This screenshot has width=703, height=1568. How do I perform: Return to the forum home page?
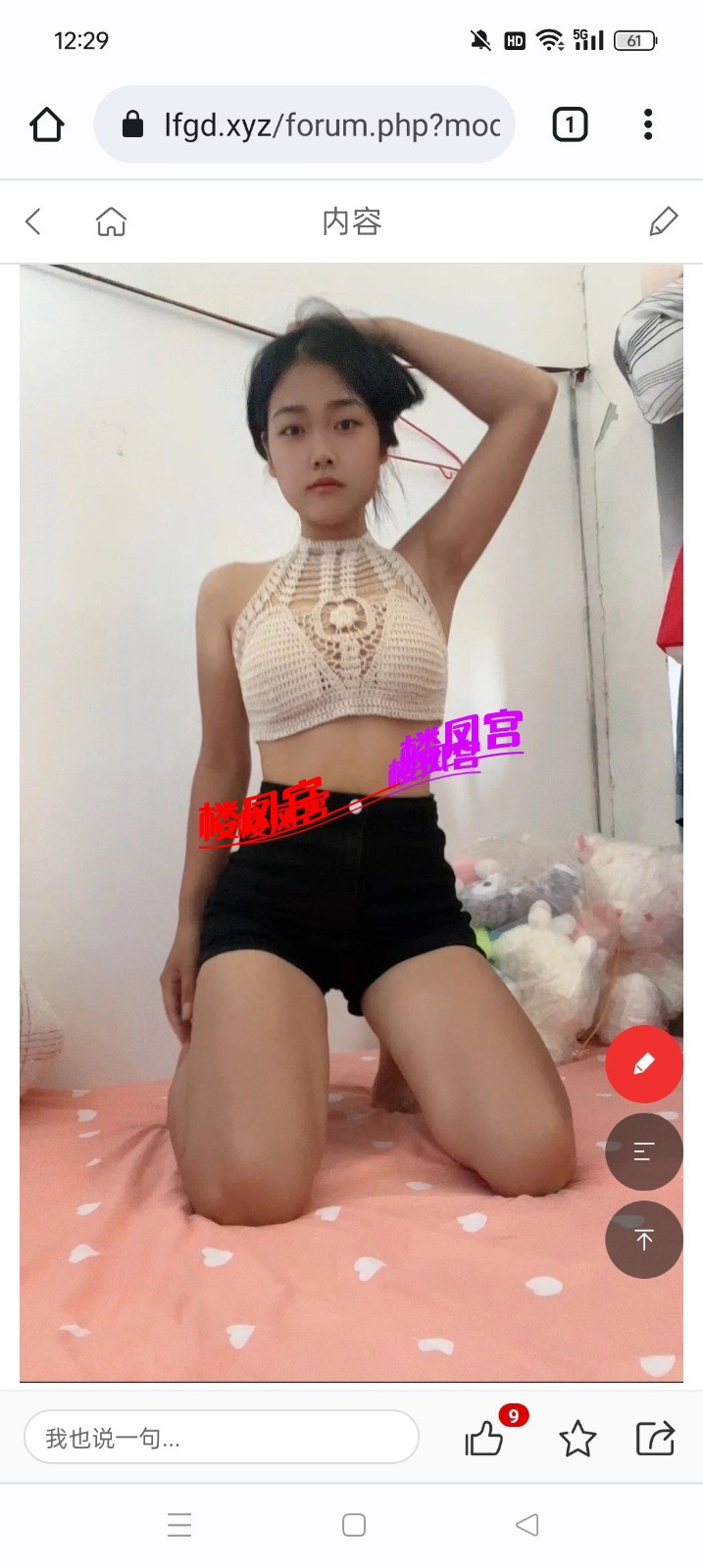coord(111,221)
